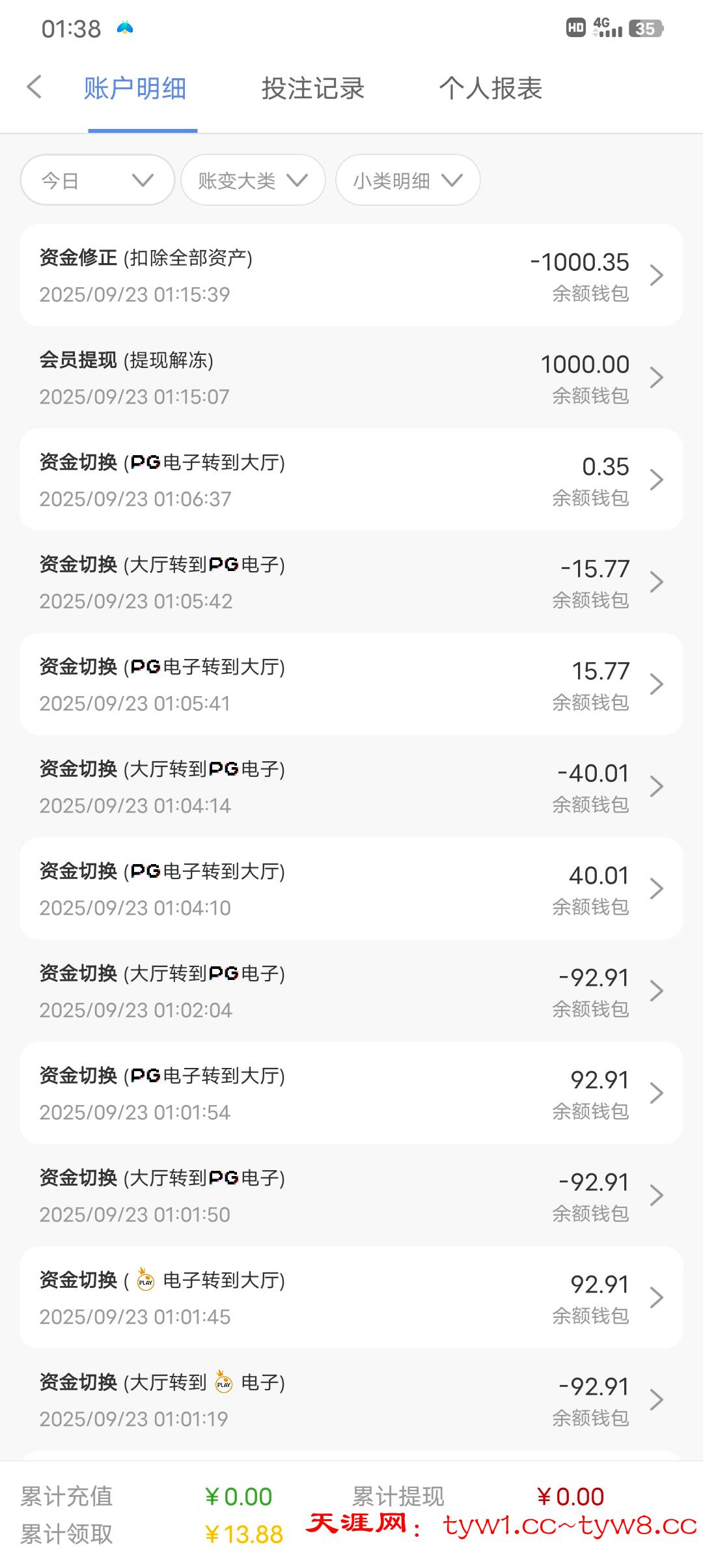View the record dated 01:01:19
The width and height of the screenshot is (703, 1568).
(351, 1399)
